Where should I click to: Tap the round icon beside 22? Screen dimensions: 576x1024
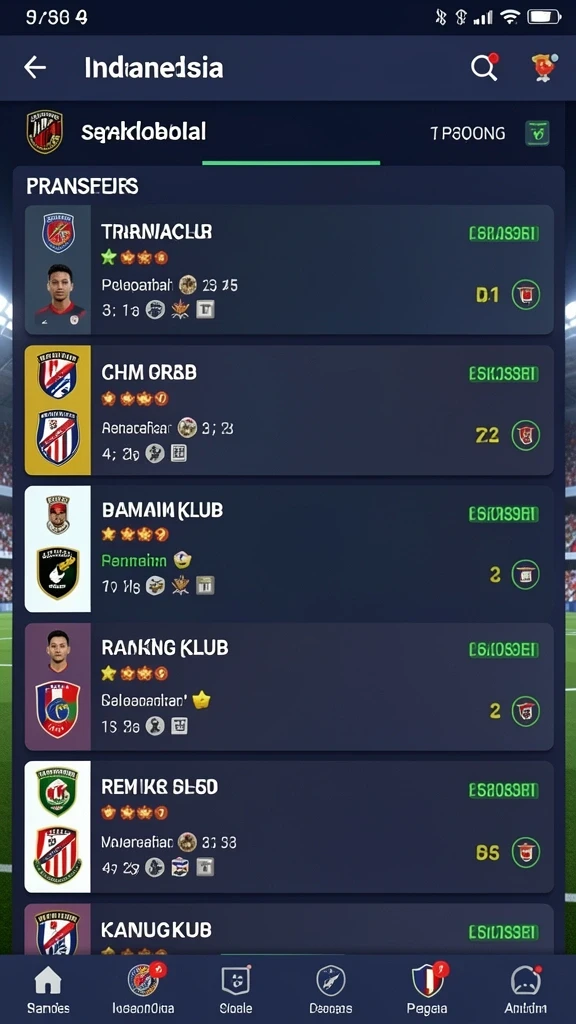(x=526, y=435)
